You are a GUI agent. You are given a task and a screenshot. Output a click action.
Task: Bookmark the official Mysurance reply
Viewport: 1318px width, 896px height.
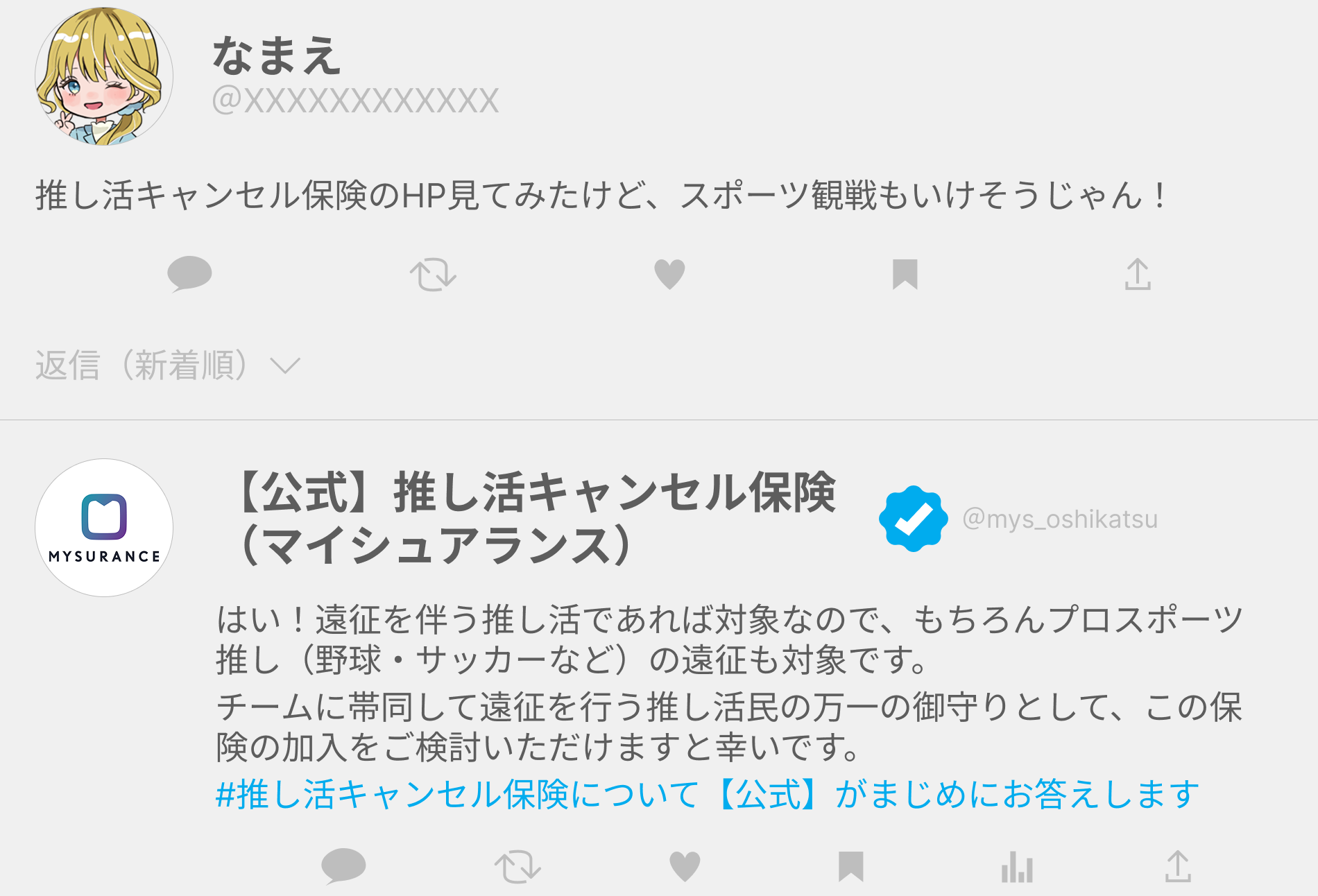pyautogui.click(x=850, y=866)
